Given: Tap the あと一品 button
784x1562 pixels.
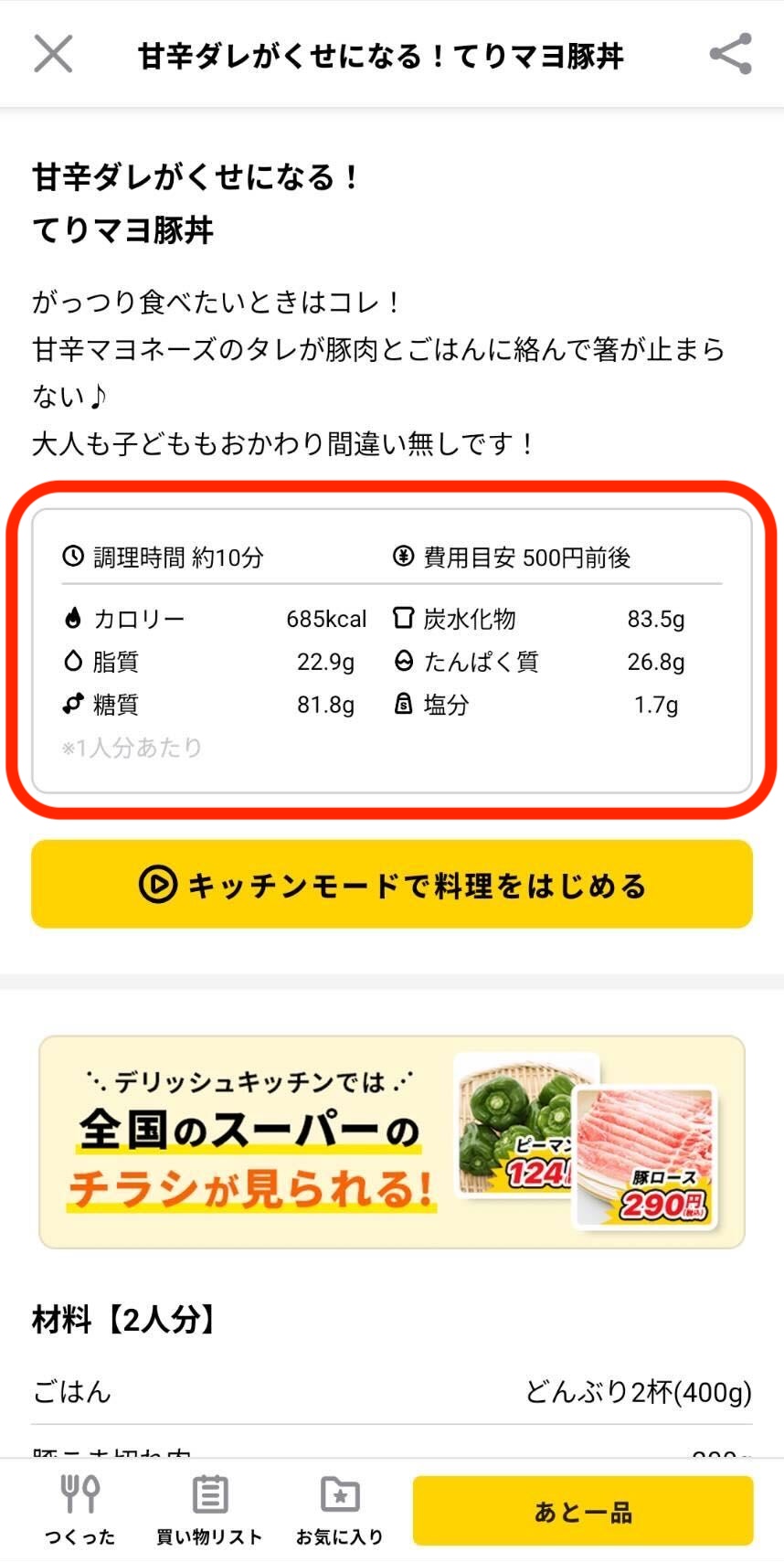Looking at the screenshot, I should [583, 1511].
